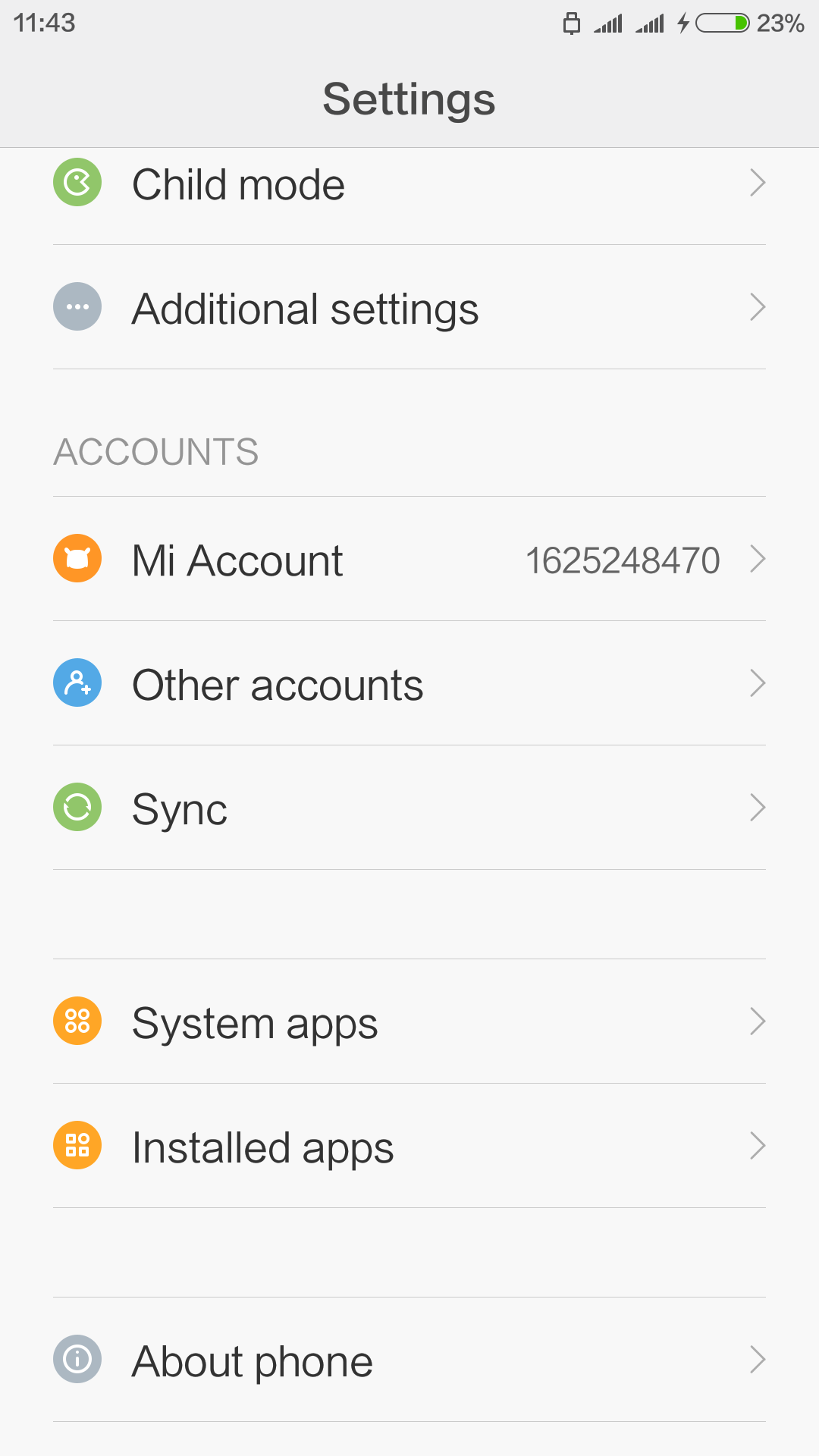The width and height of the screenshot is (819, 1456).
Task: Select Other accounts
Action: (409, 684)
